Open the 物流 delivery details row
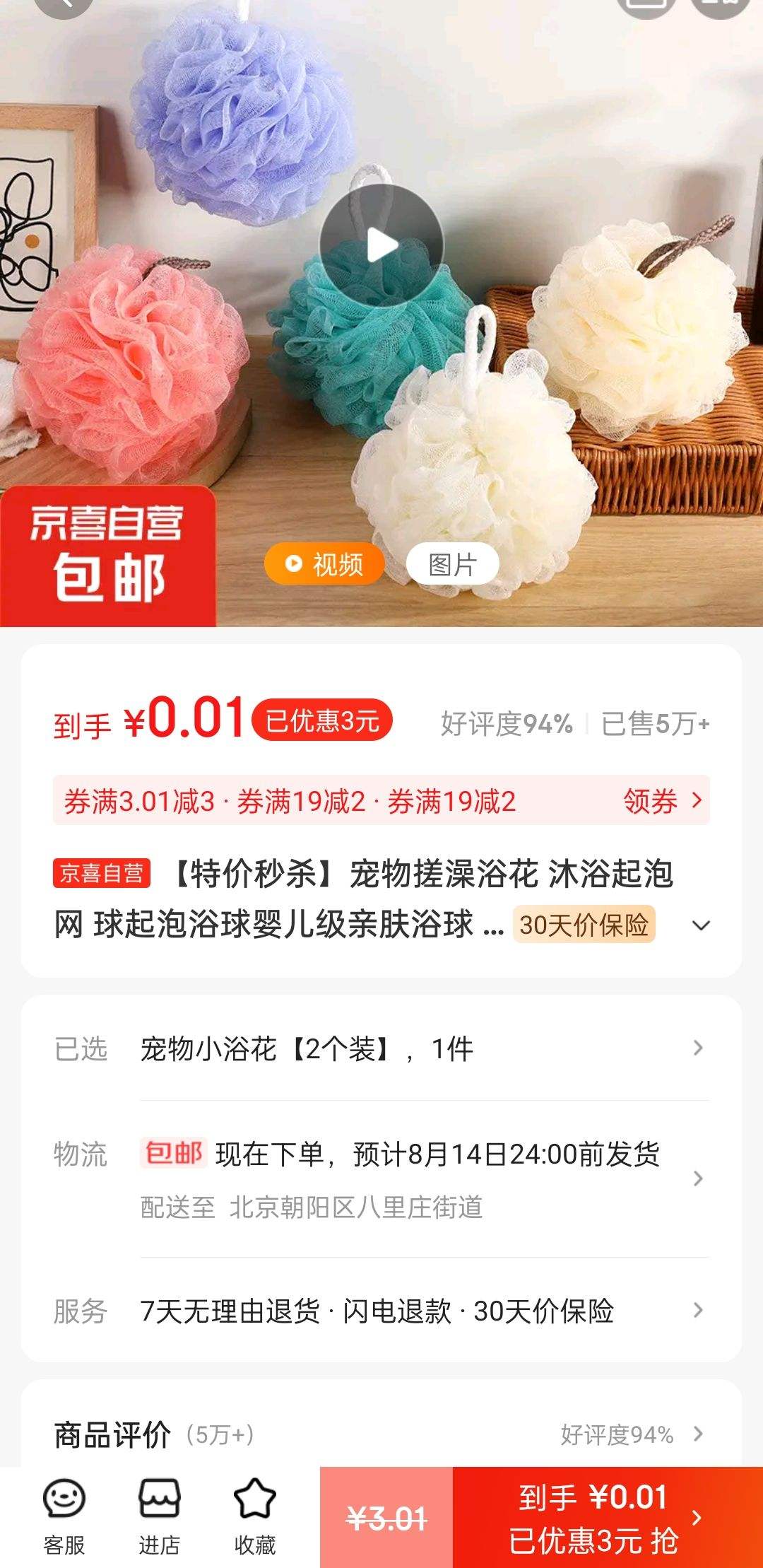This screenshot has width=763, height=1568. pyautogui.click(x=381, y=1179)
